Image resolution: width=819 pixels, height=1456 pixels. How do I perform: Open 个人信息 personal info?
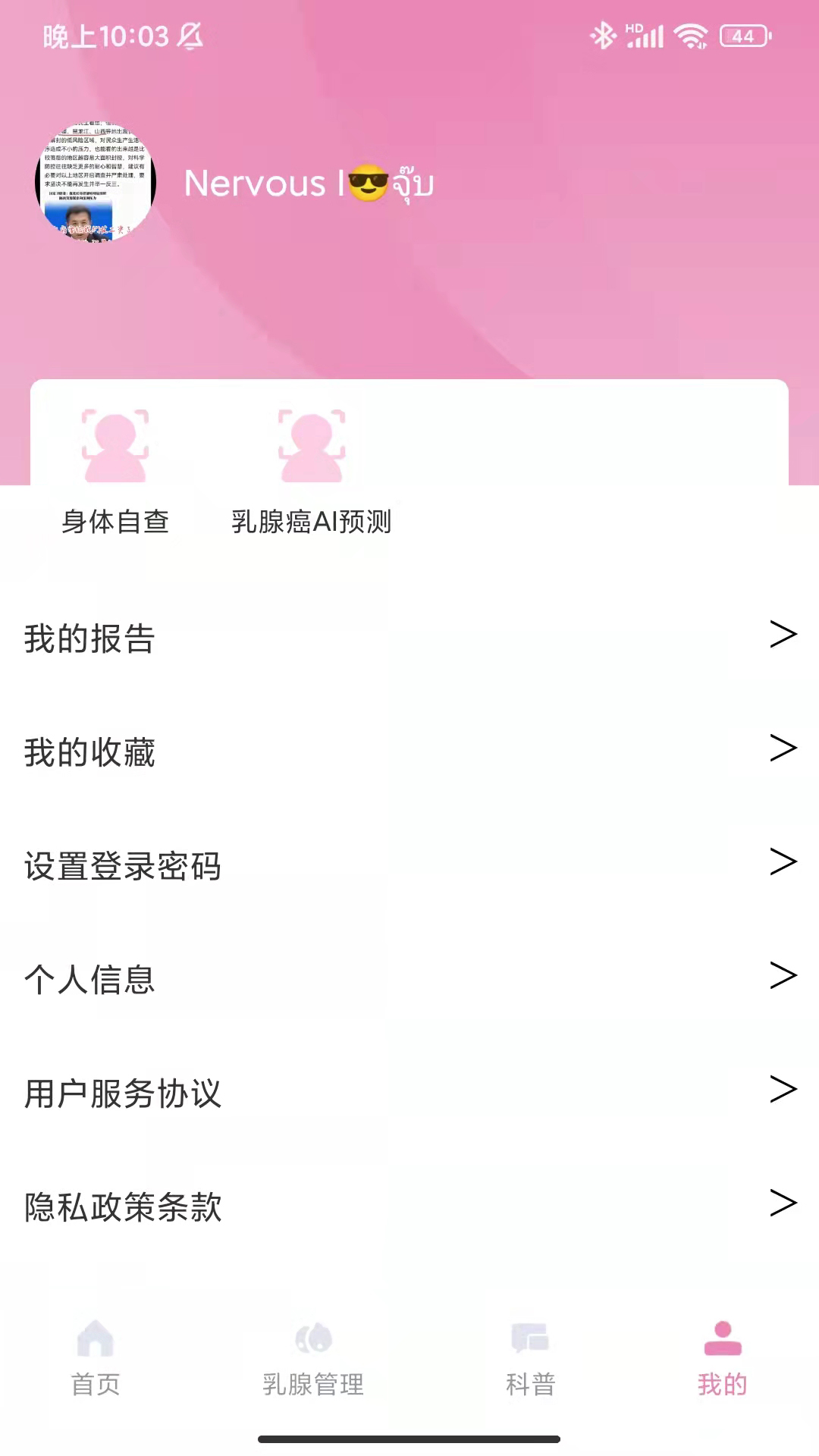(409, 979)
